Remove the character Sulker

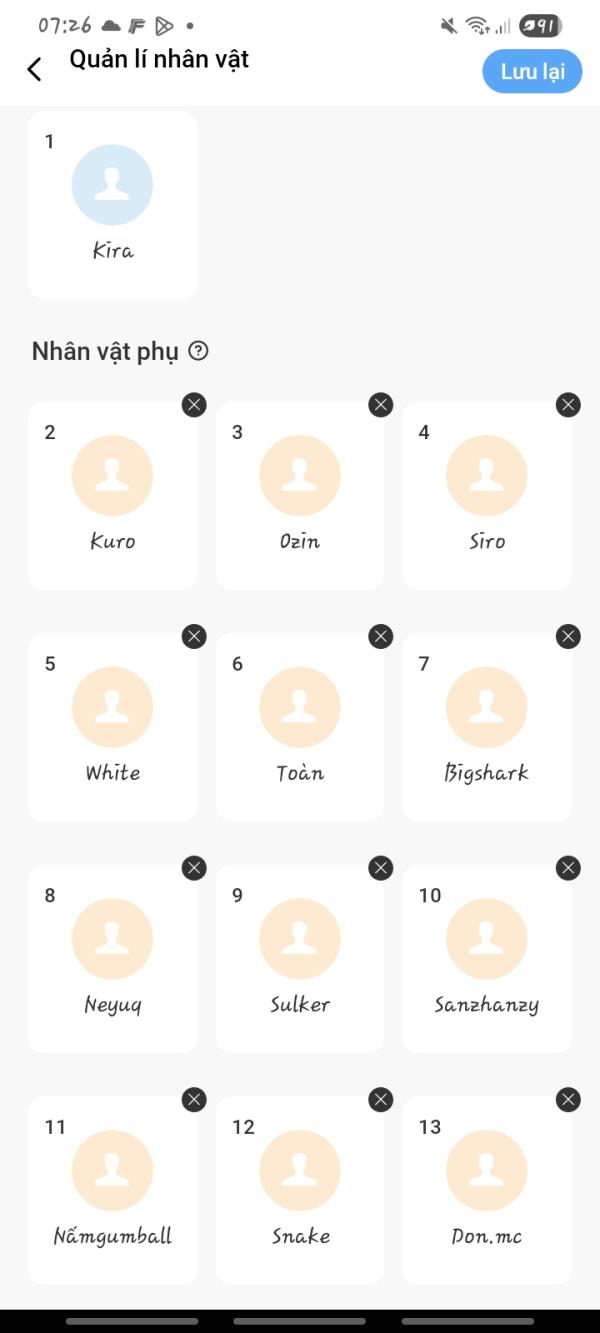coord(381,868)
